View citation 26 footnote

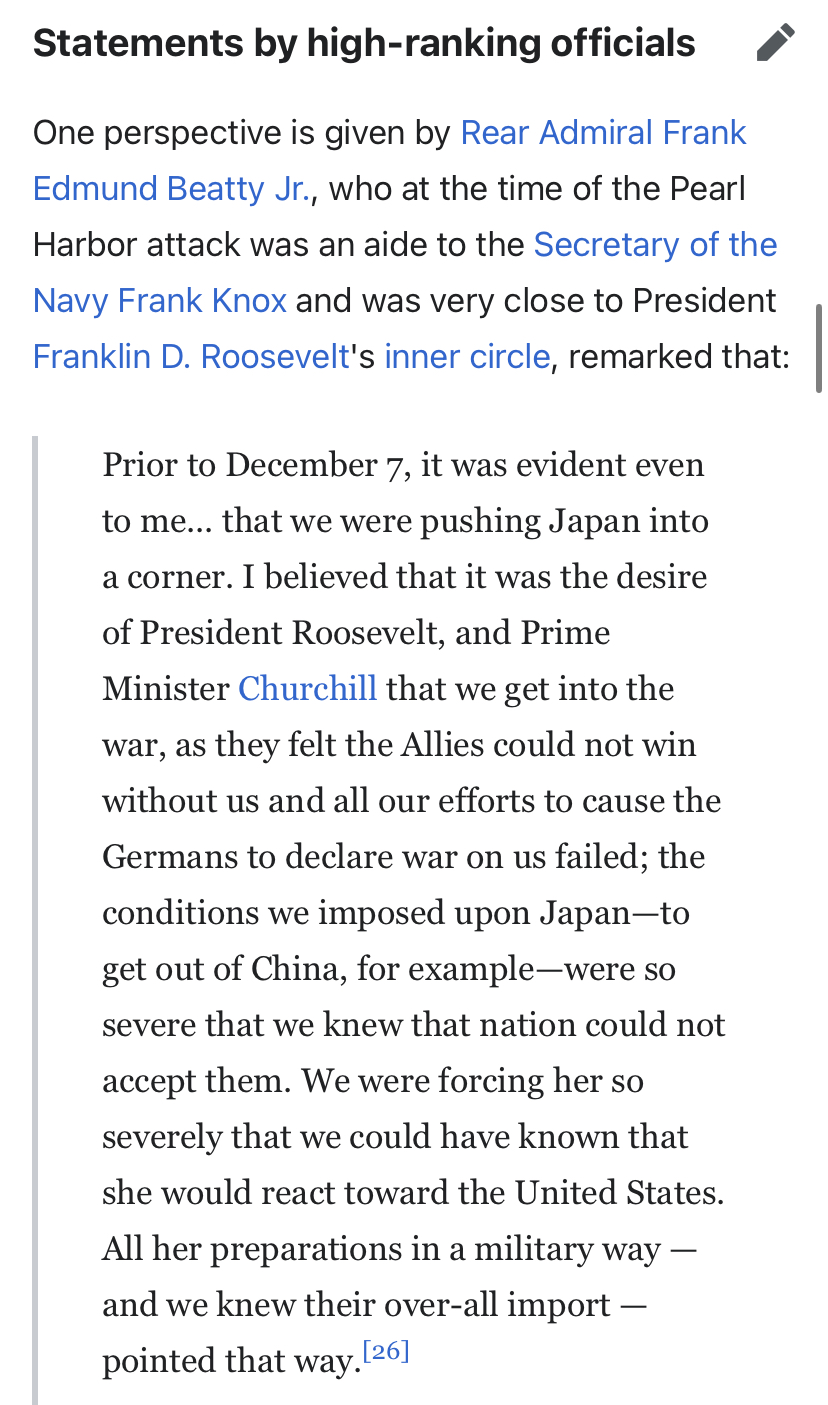[385, 1353]
